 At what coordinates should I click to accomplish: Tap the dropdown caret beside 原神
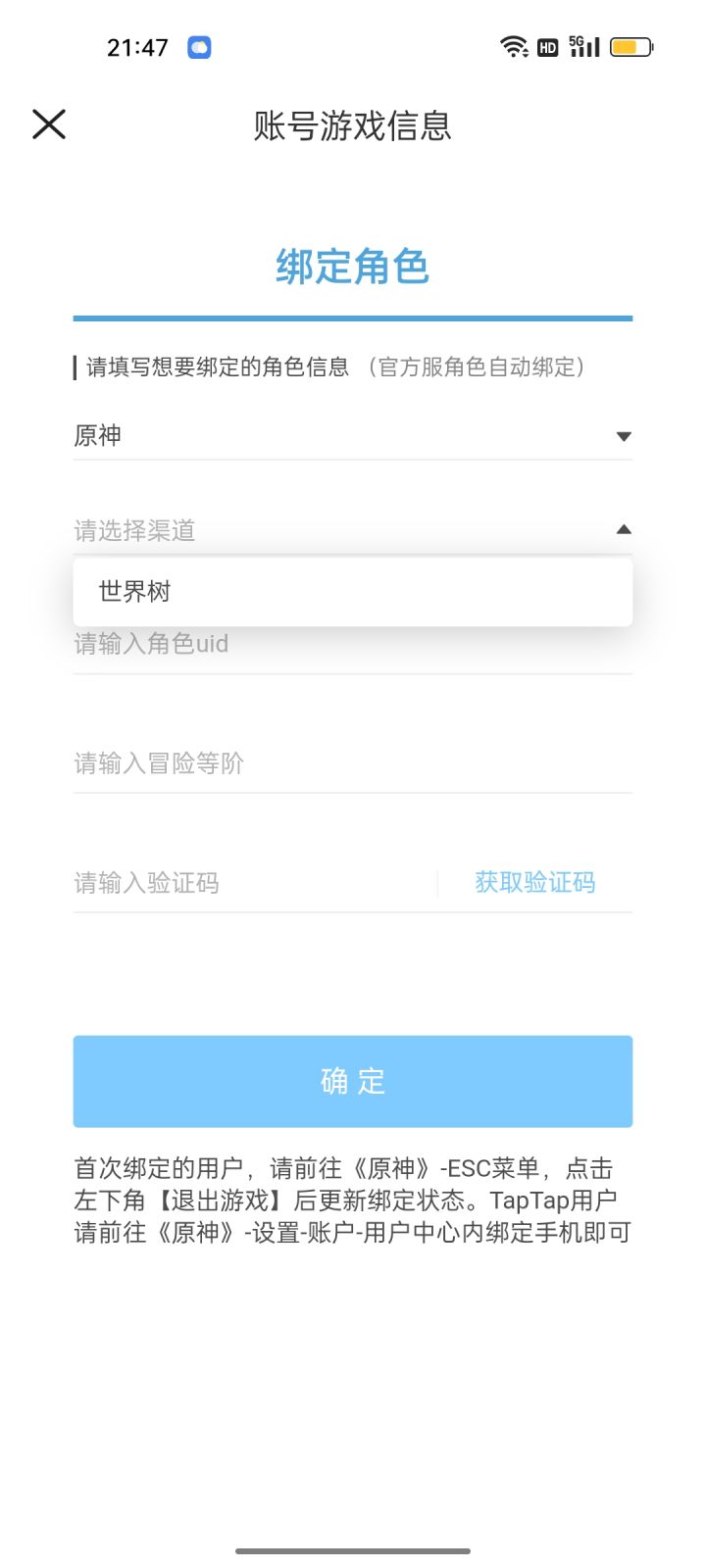click(x=624, y=436)
